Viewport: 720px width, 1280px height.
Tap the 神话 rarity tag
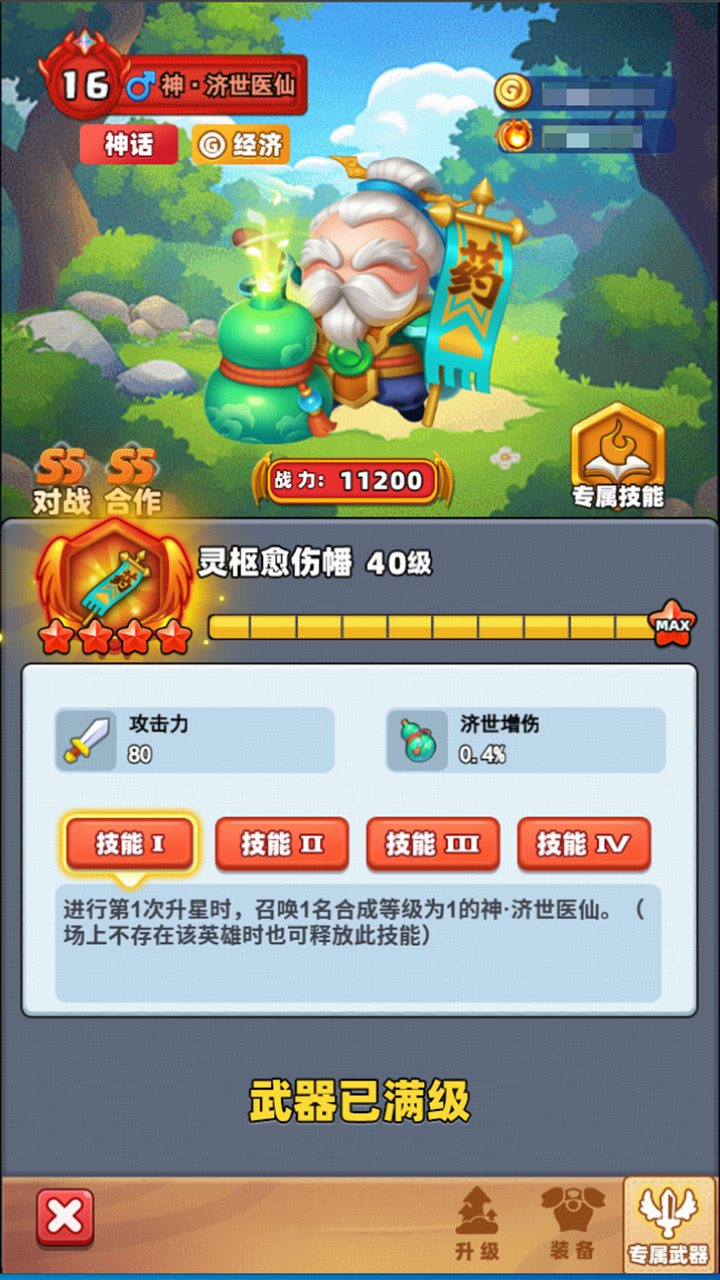(129, 145)
